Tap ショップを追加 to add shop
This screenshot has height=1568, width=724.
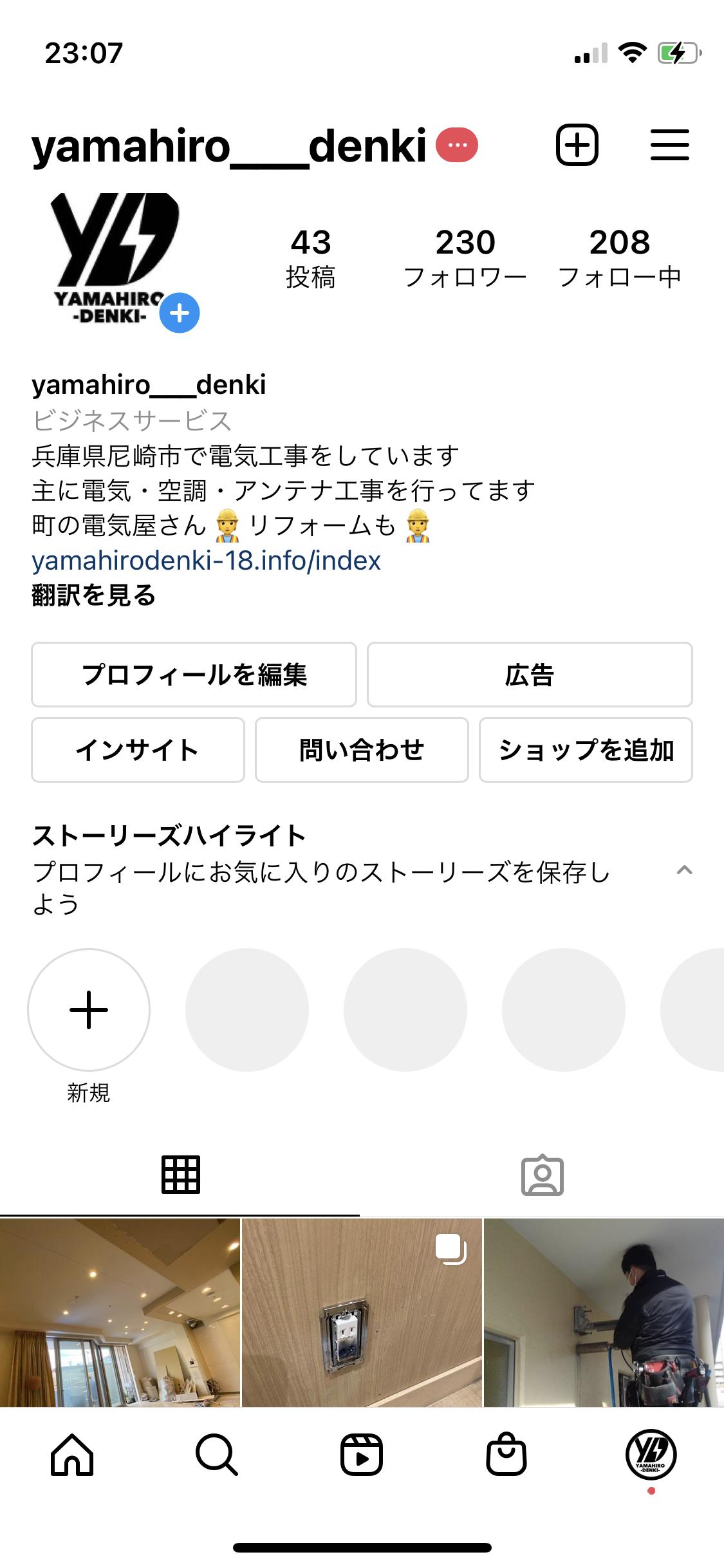pyautogui.click(x=586, y=750)
